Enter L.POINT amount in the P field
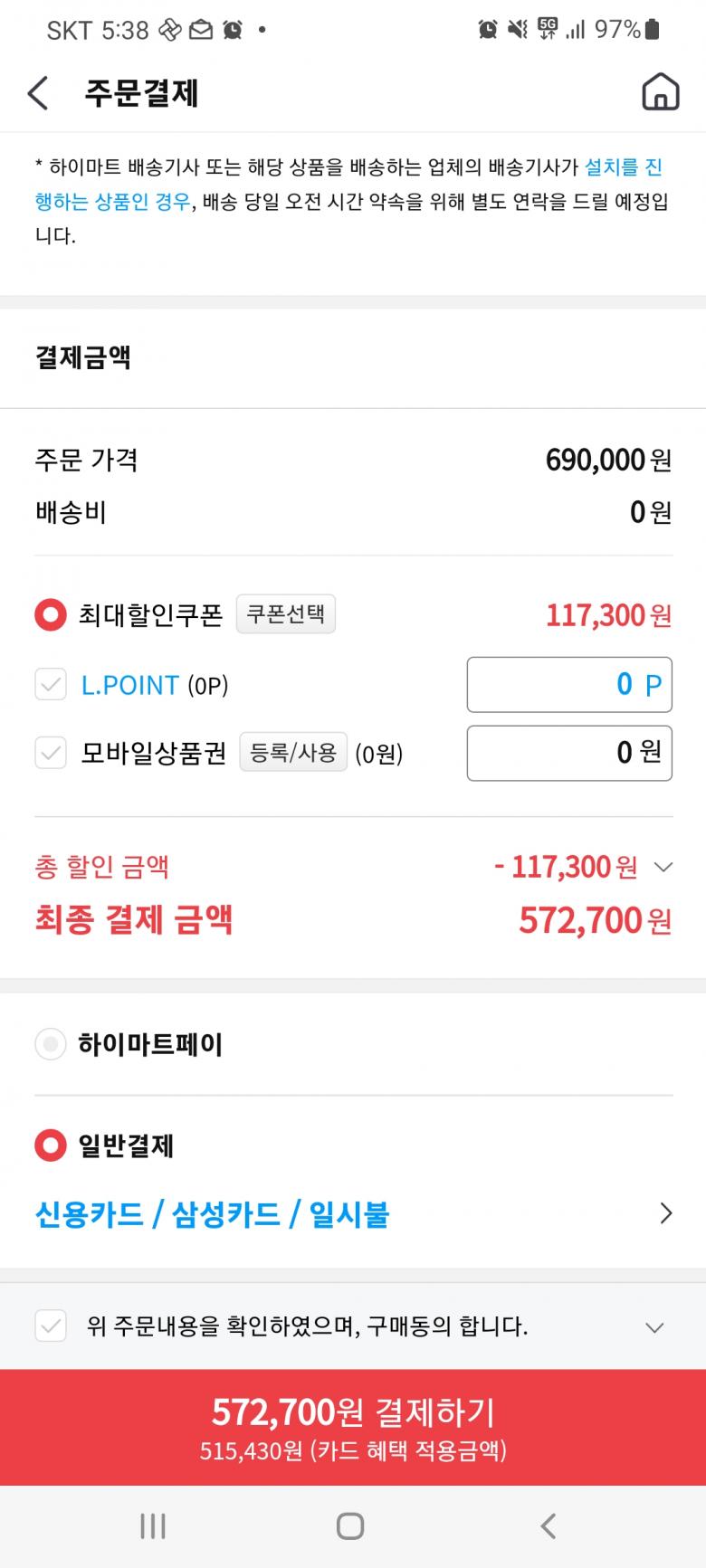Image resolution: width=706 pixels, height=1568 pixels. coord(568,685)
